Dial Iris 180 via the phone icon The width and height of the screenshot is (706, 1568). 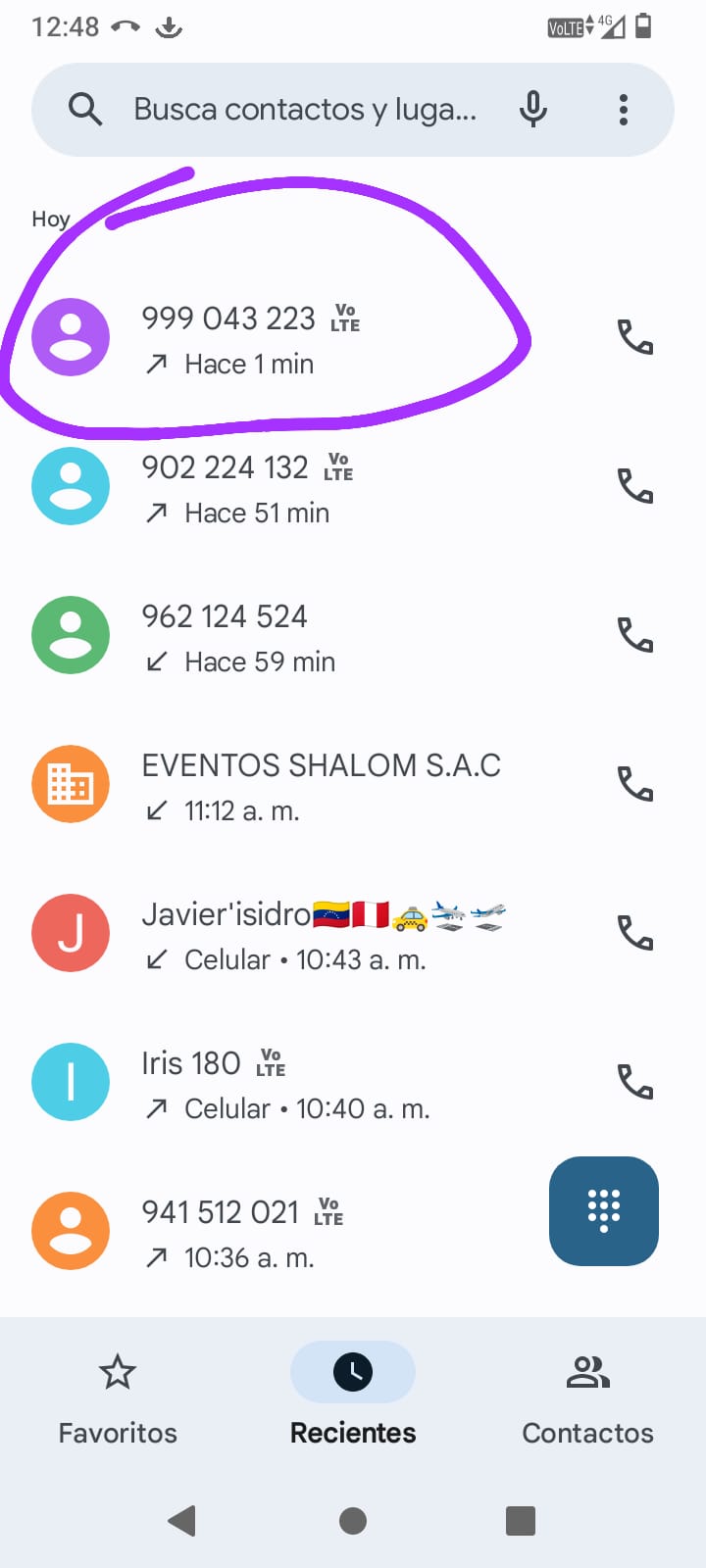click(x=634, y=1083)
